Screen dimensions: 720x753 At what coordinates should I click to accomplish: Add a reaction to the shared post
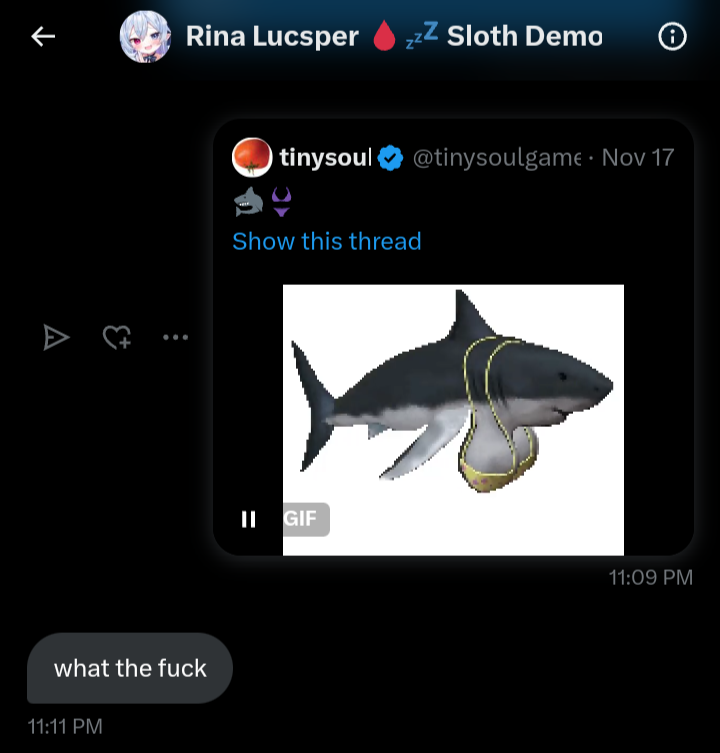tap(117, 338)
